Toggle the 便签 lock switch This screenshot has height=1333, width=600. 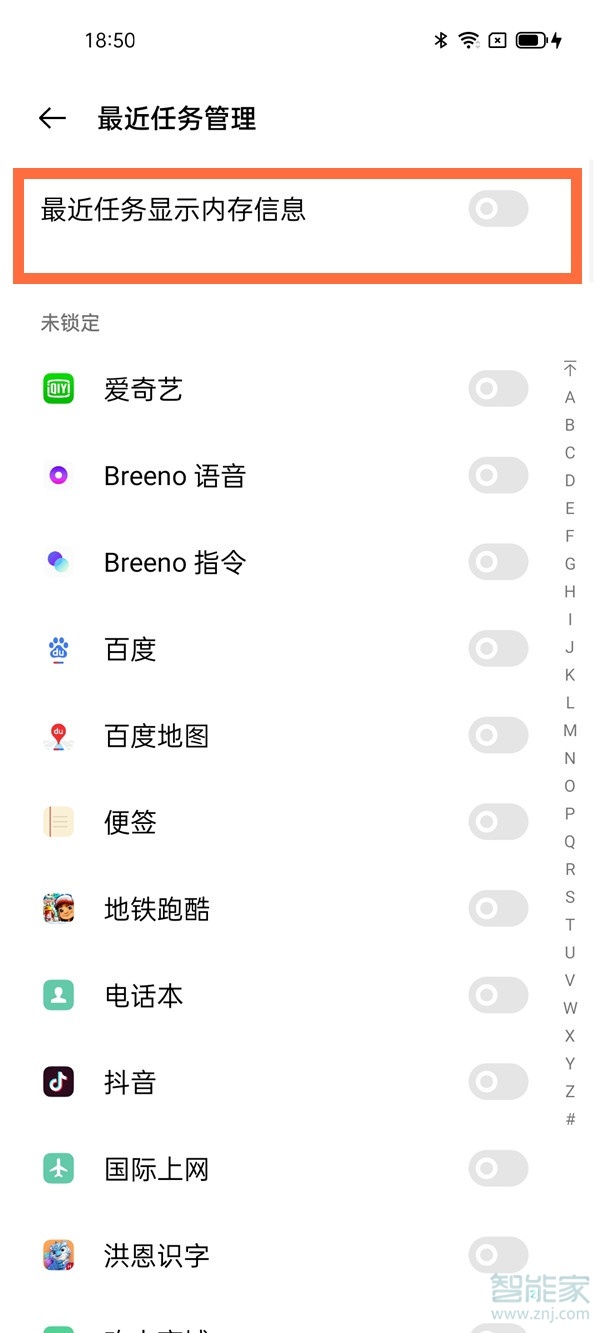497,823
